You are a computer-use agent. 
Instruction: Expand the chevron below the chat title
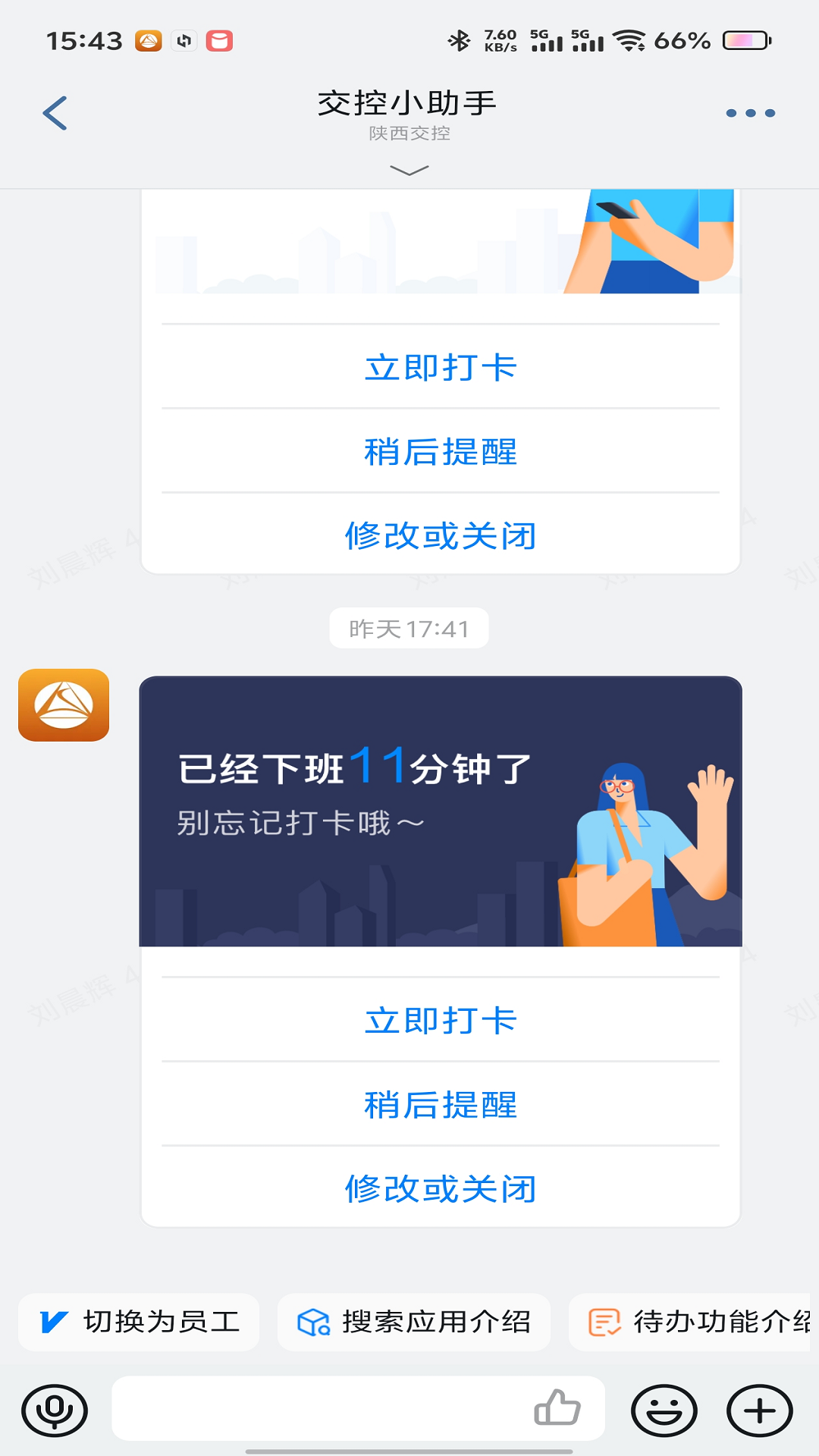[409, 171]
